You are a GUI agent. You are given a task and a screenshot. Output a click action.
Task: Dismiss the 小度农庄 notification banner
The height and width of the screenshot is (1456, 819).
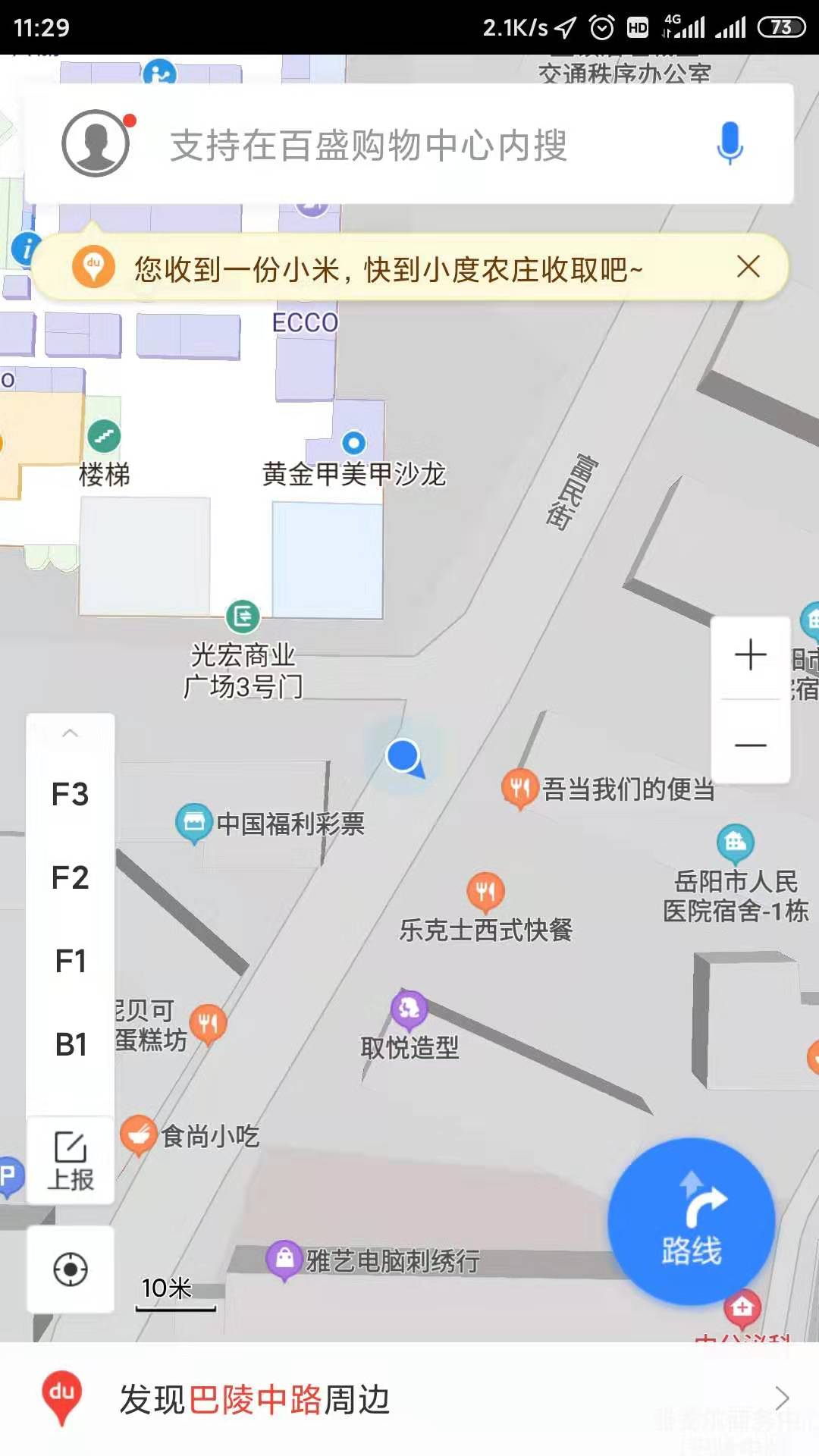point(748,267)
